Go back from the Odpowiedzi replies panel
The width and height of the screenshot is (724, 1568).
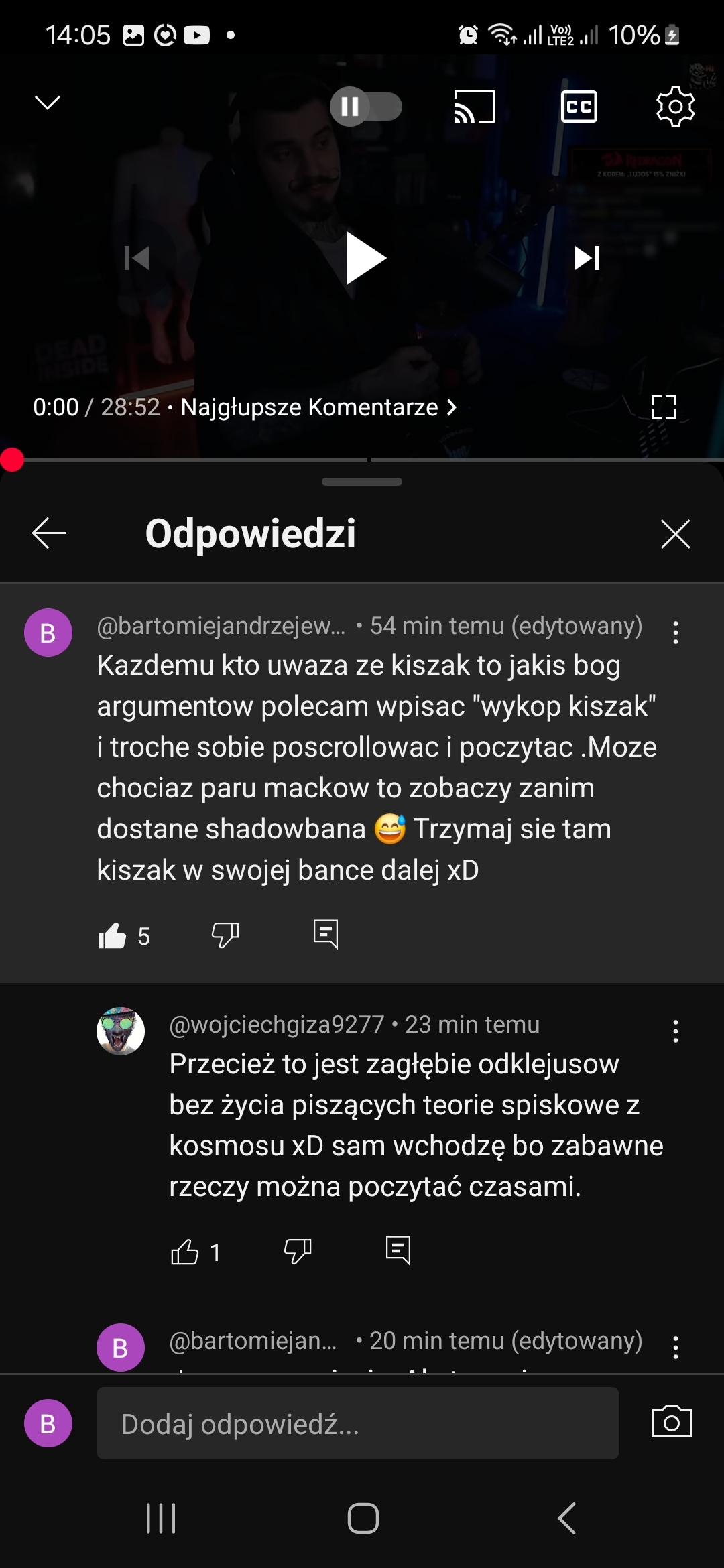(49, 533)
